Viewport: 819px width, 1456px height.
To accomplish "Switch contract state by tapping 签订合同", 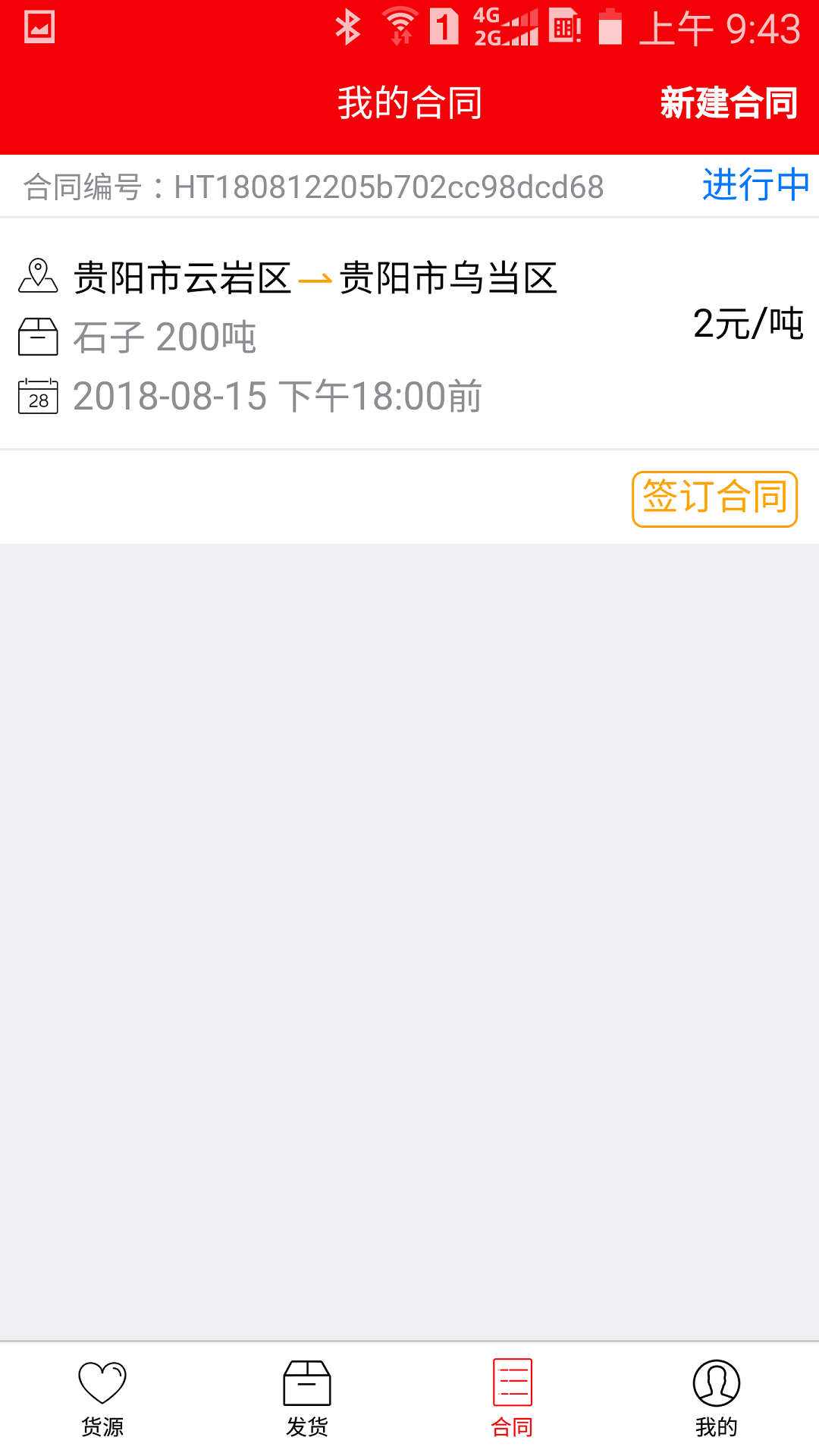I will 714,497.
